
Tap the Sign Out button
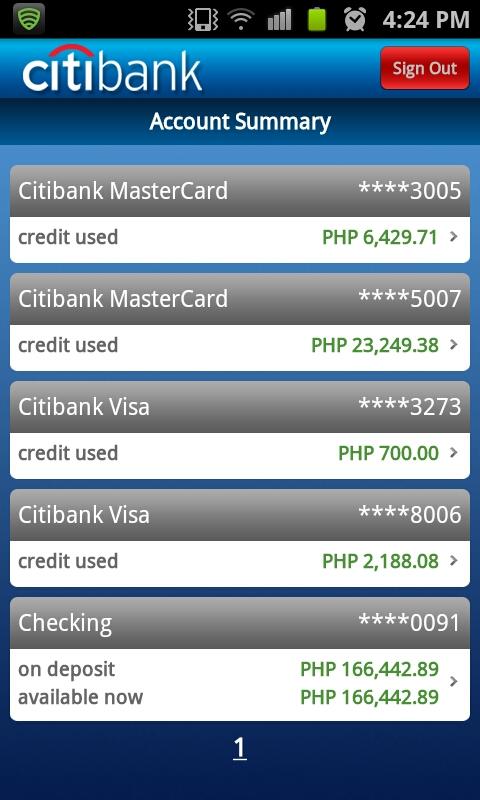click(x=424, y=68)
